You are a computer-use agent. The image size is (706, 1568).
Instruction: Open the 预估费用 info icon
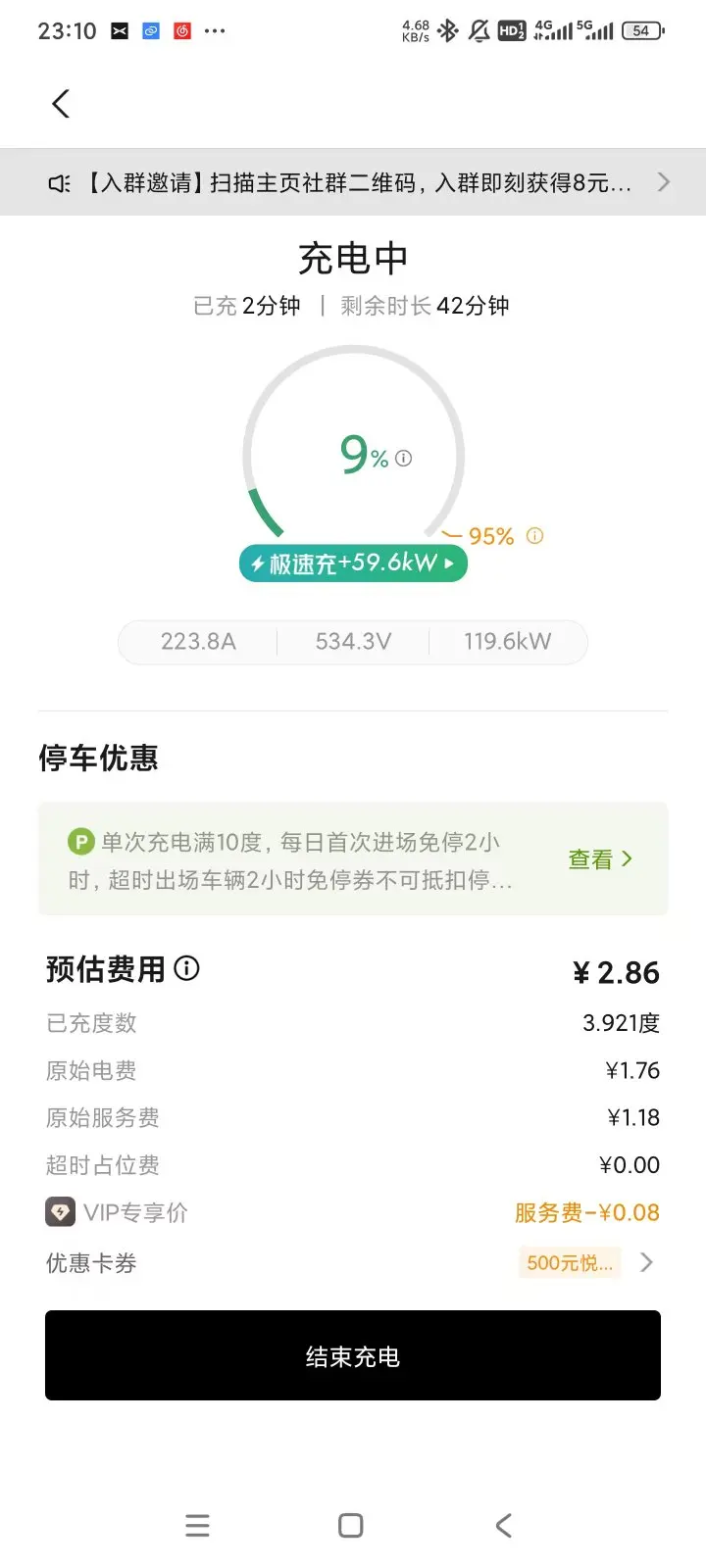(186, 968)
